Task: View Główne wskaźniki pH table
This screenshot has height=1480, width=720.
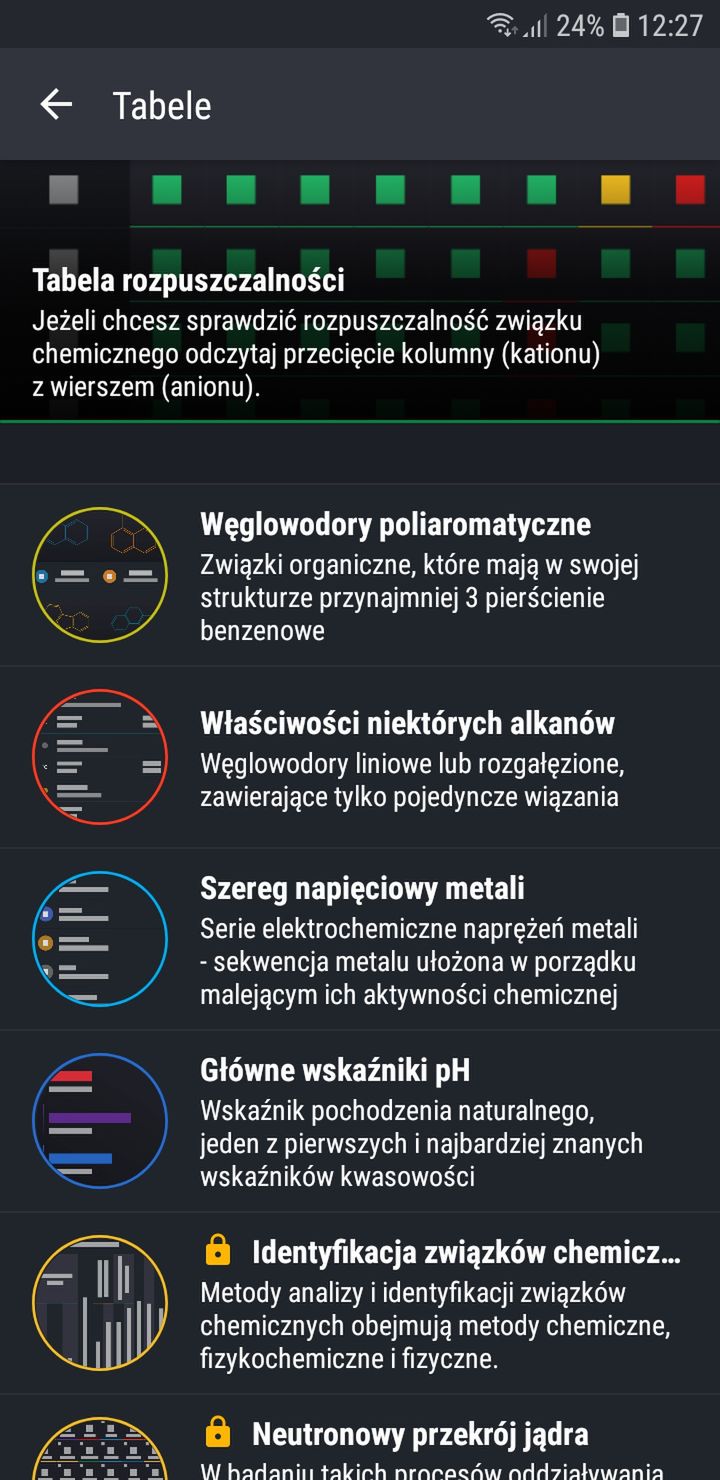Action: (x=360, y=1121)
